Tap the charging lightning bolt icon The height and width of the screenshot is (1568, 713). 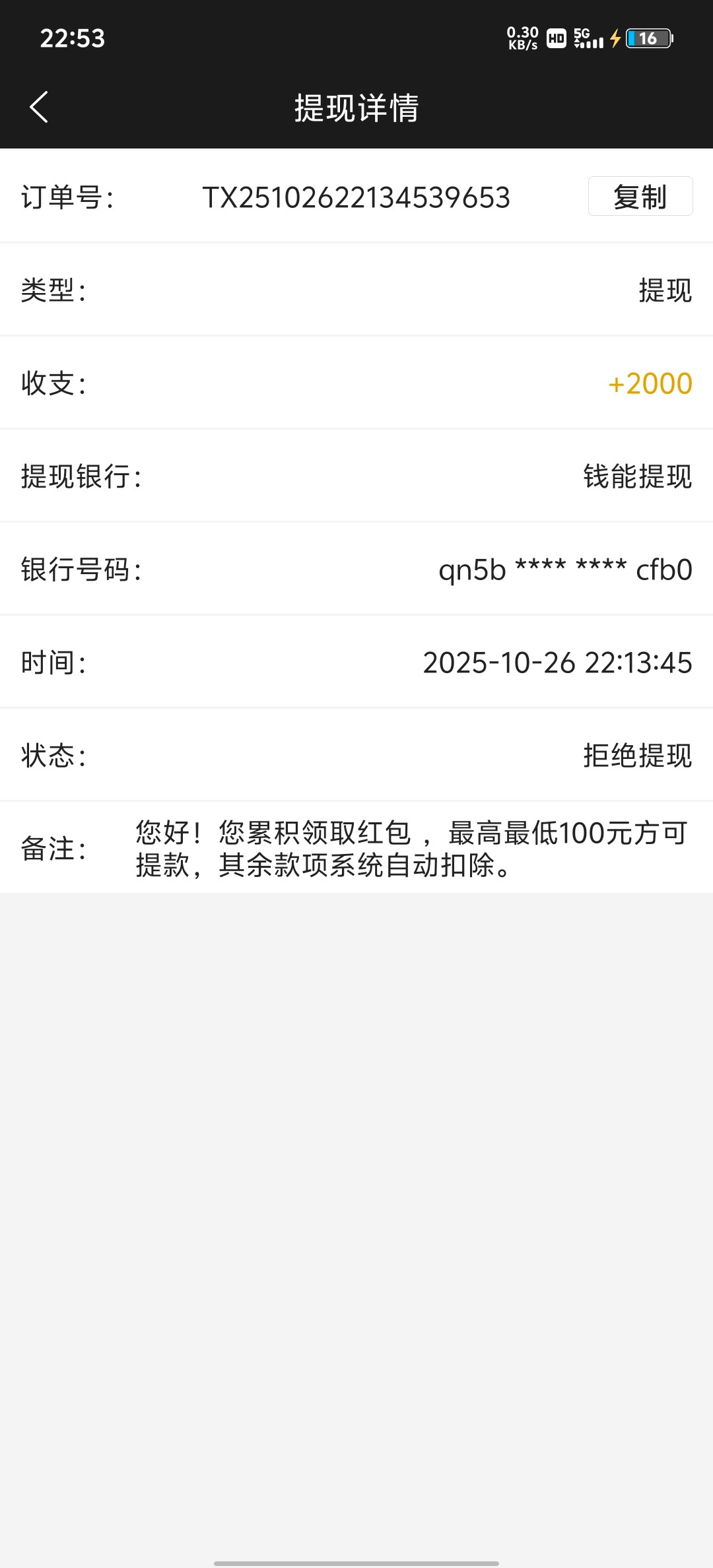coord(615,40)
